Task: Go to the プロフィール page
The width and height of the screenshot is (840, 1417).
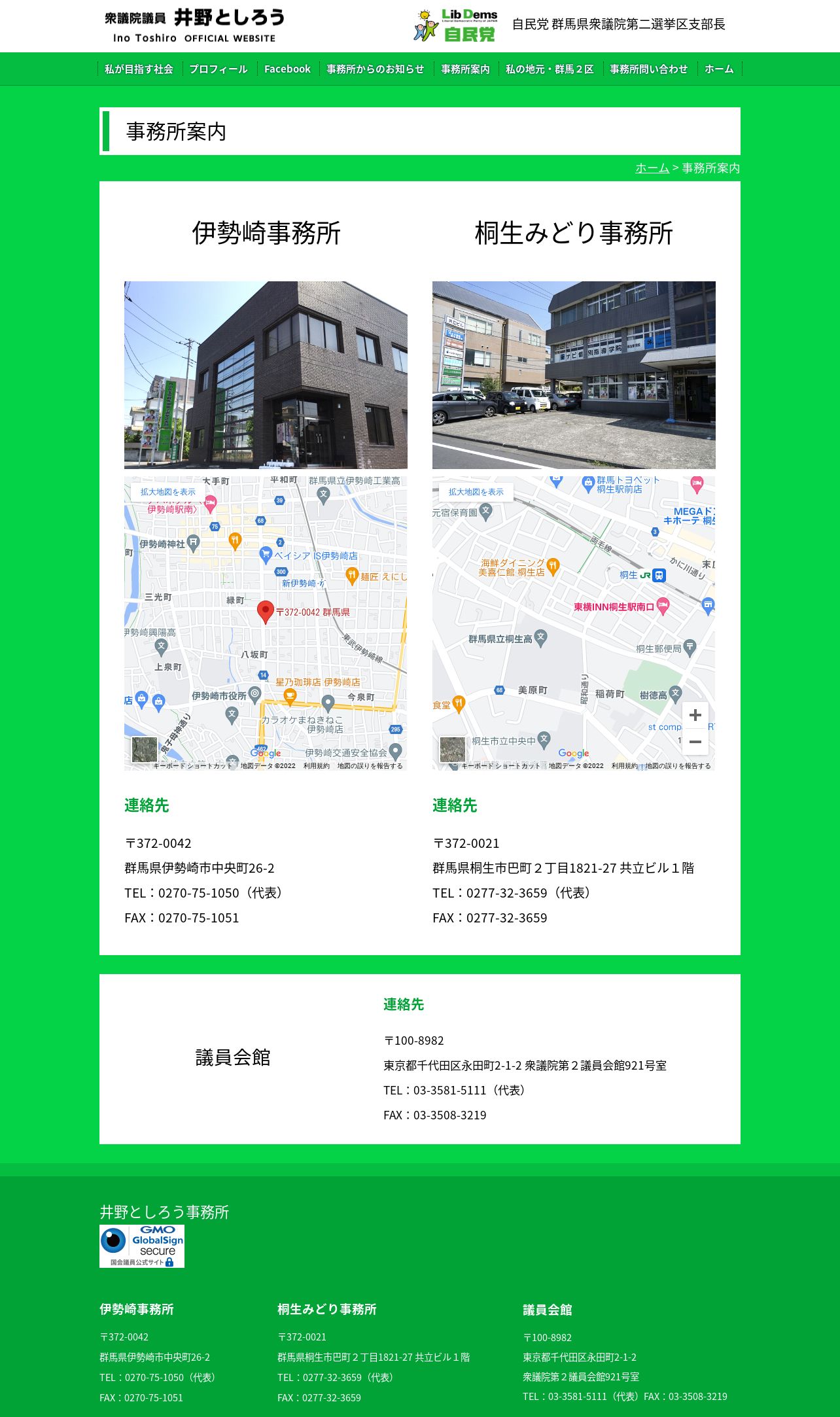Action: (219, 69)
